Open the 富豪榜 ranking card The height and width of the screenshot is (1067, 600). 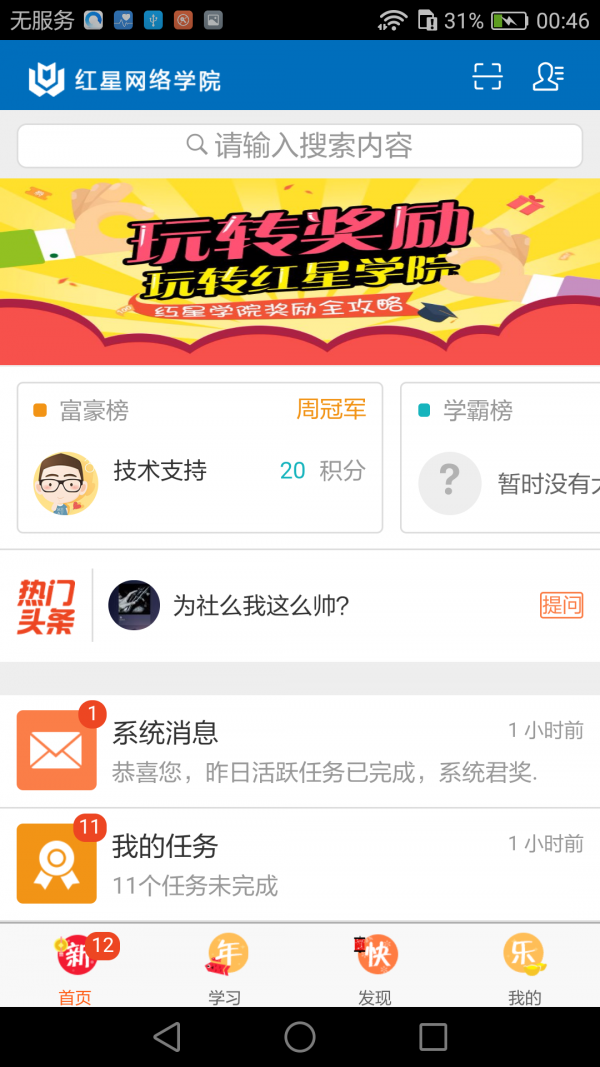tap(200, 457)
